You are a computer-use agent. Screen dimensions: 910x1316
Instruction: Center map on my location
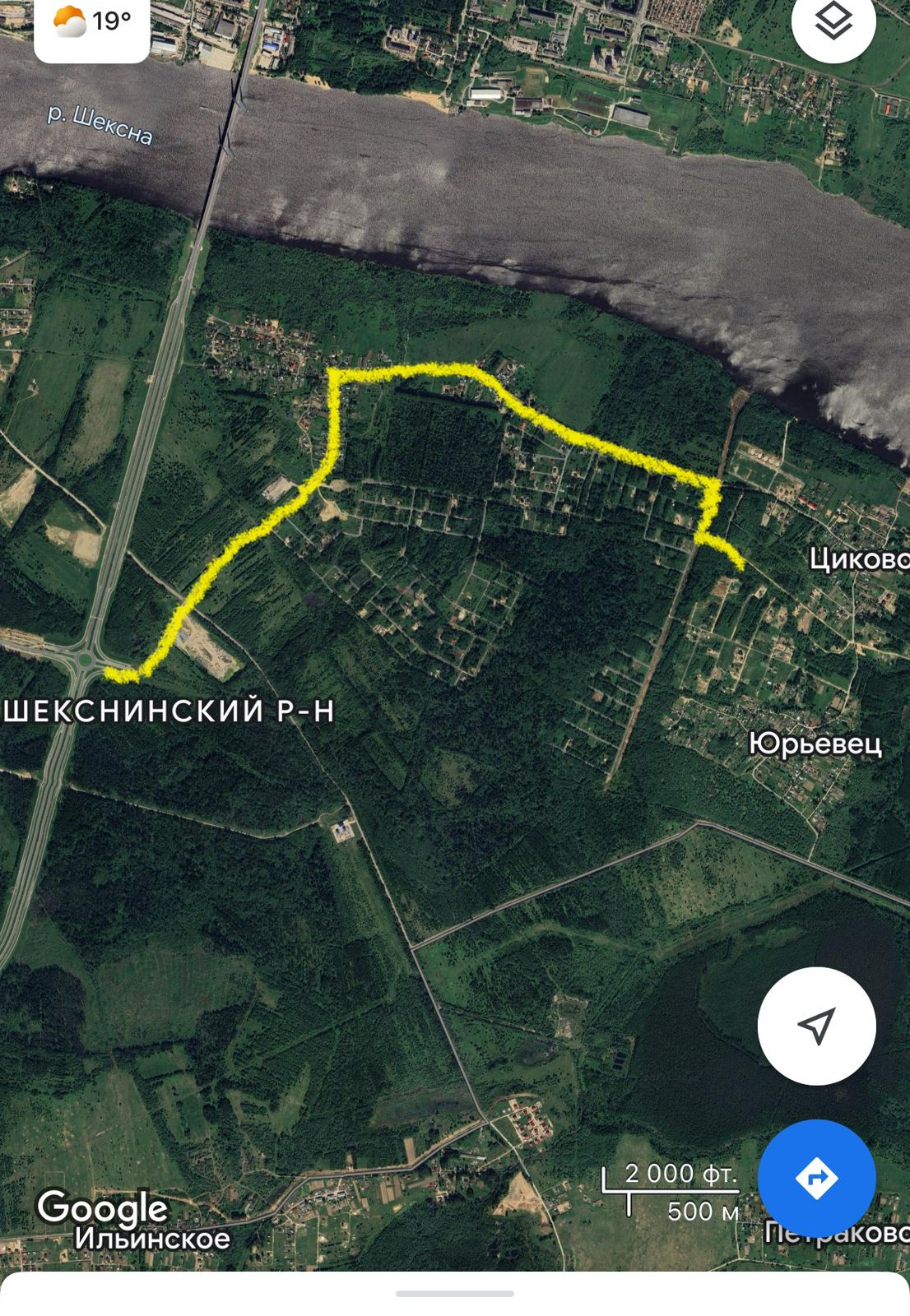tap(816, 1026)
